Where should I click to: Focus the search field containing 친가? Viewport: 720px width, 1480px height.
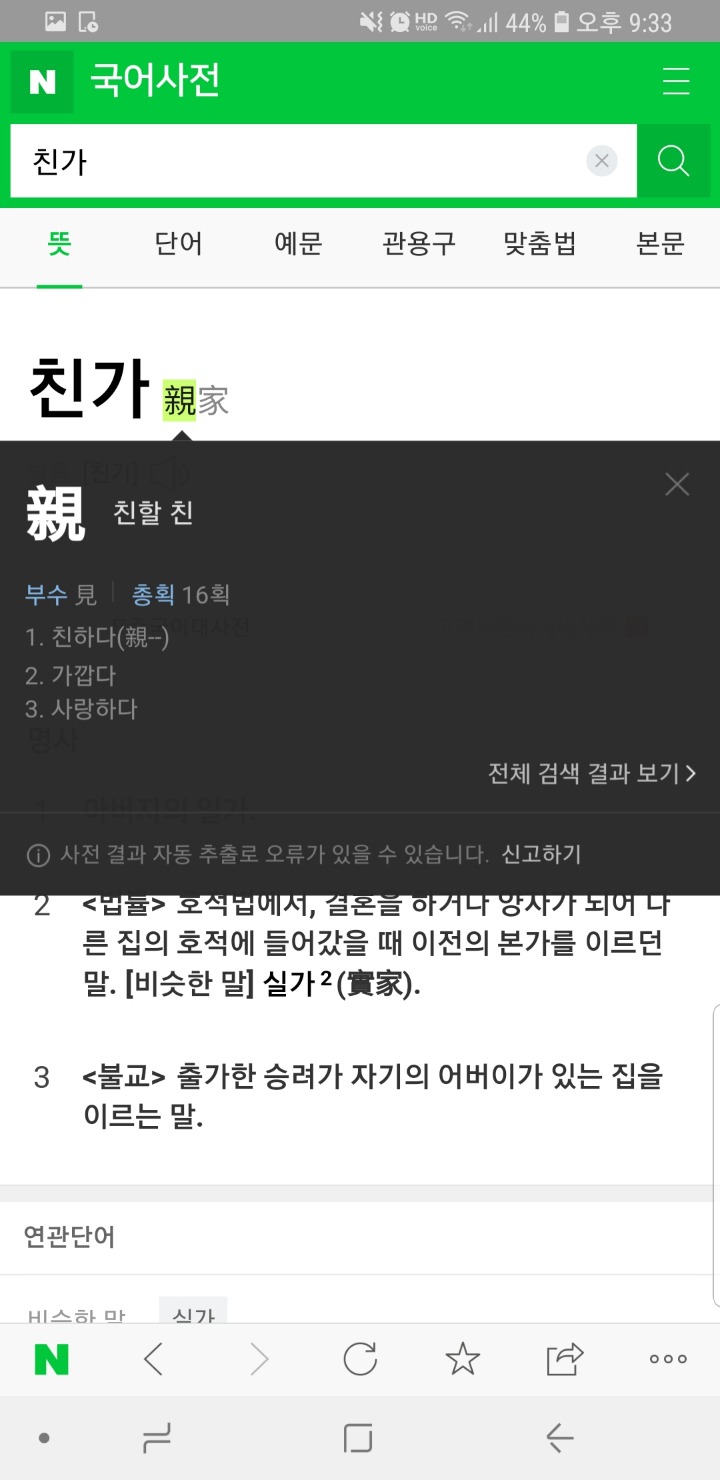pyautogui.click(x=300, y=161)
